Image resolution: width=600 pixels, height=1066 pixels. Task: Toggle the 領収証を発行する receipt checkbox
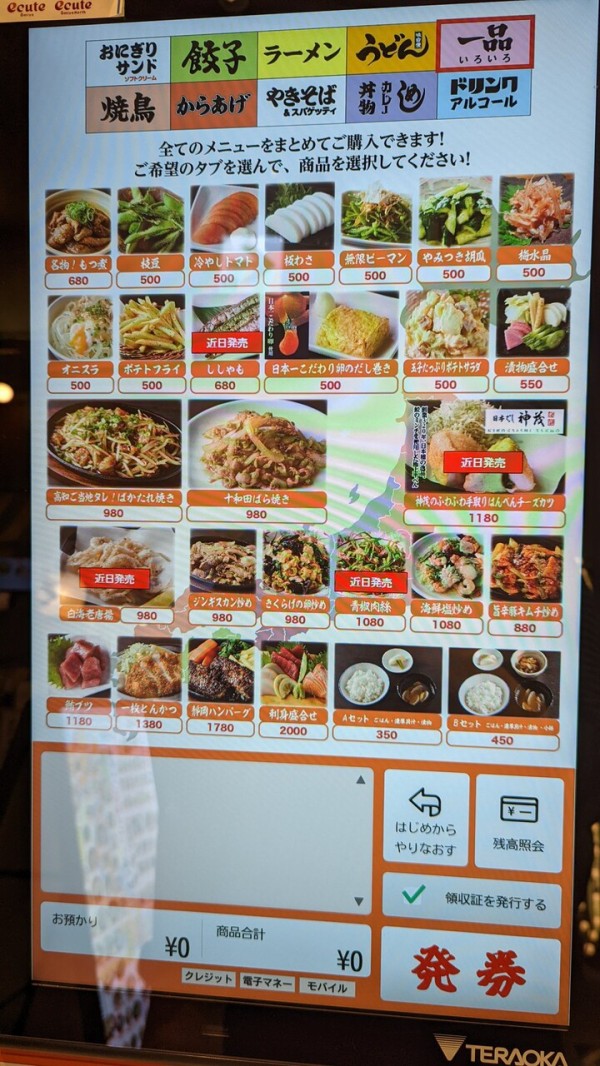coord(471,899)
